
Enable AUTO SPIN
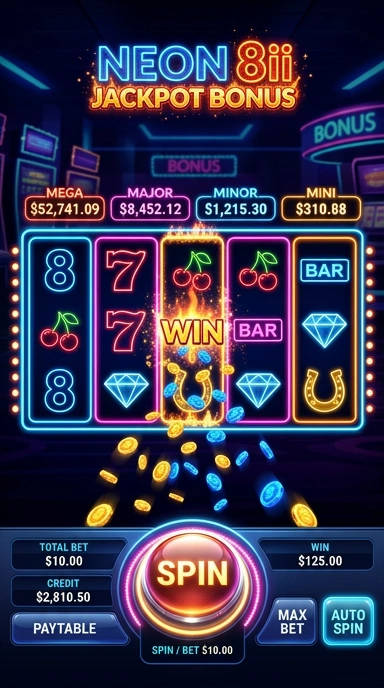click(348, 621)
